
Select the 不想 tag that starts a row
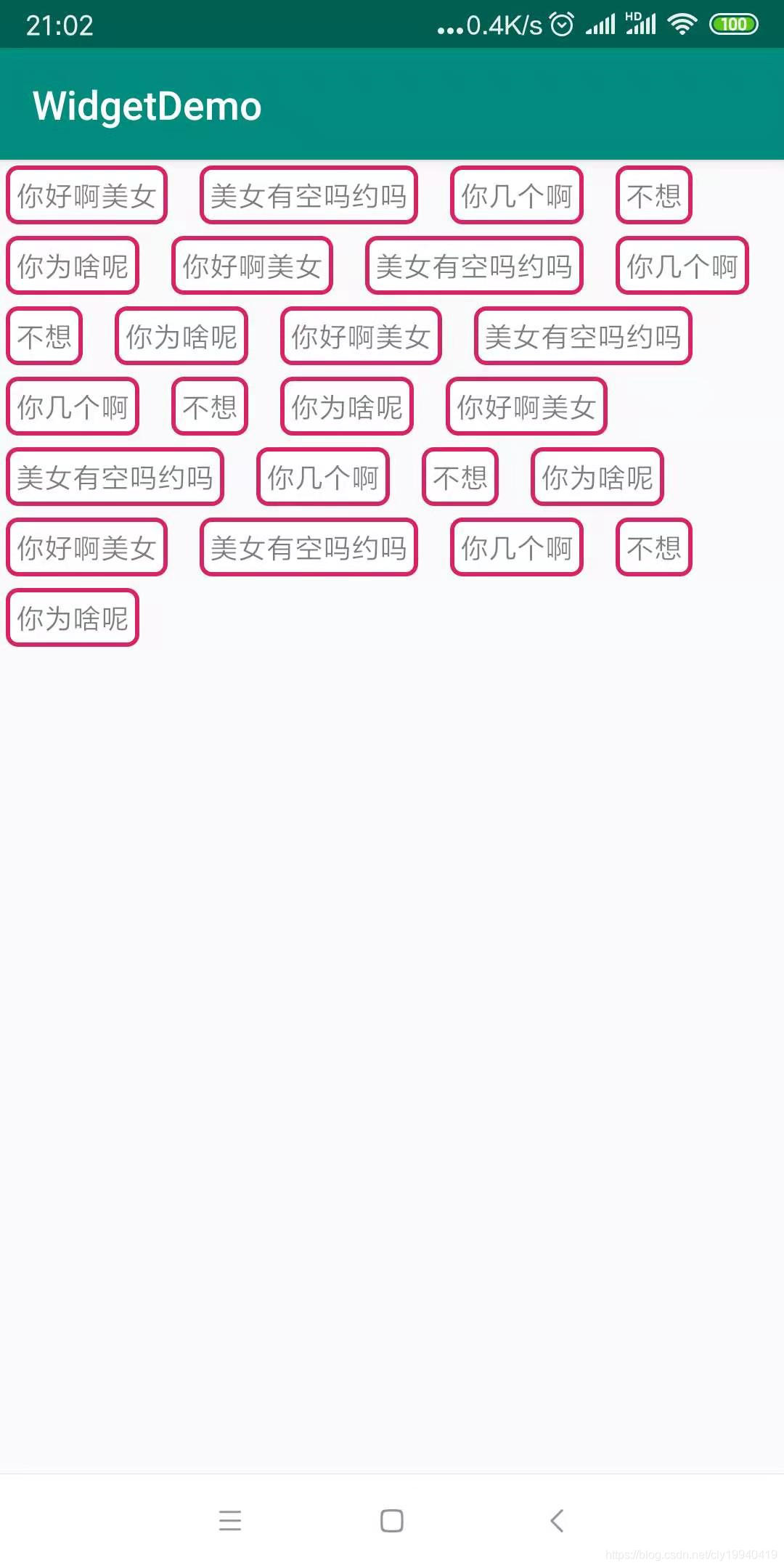(44, 336)
